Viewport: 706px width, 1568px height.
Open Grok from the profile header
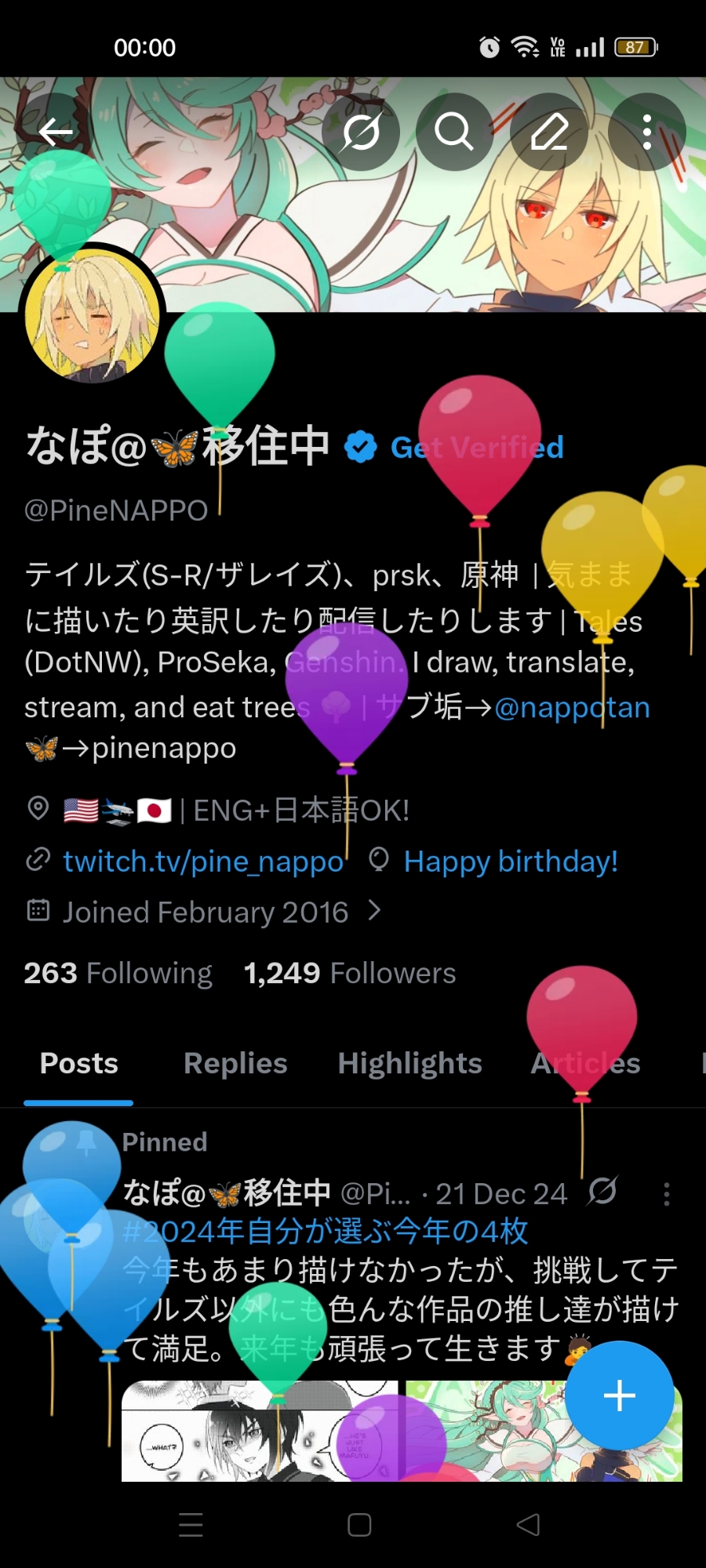click(361, 132)
